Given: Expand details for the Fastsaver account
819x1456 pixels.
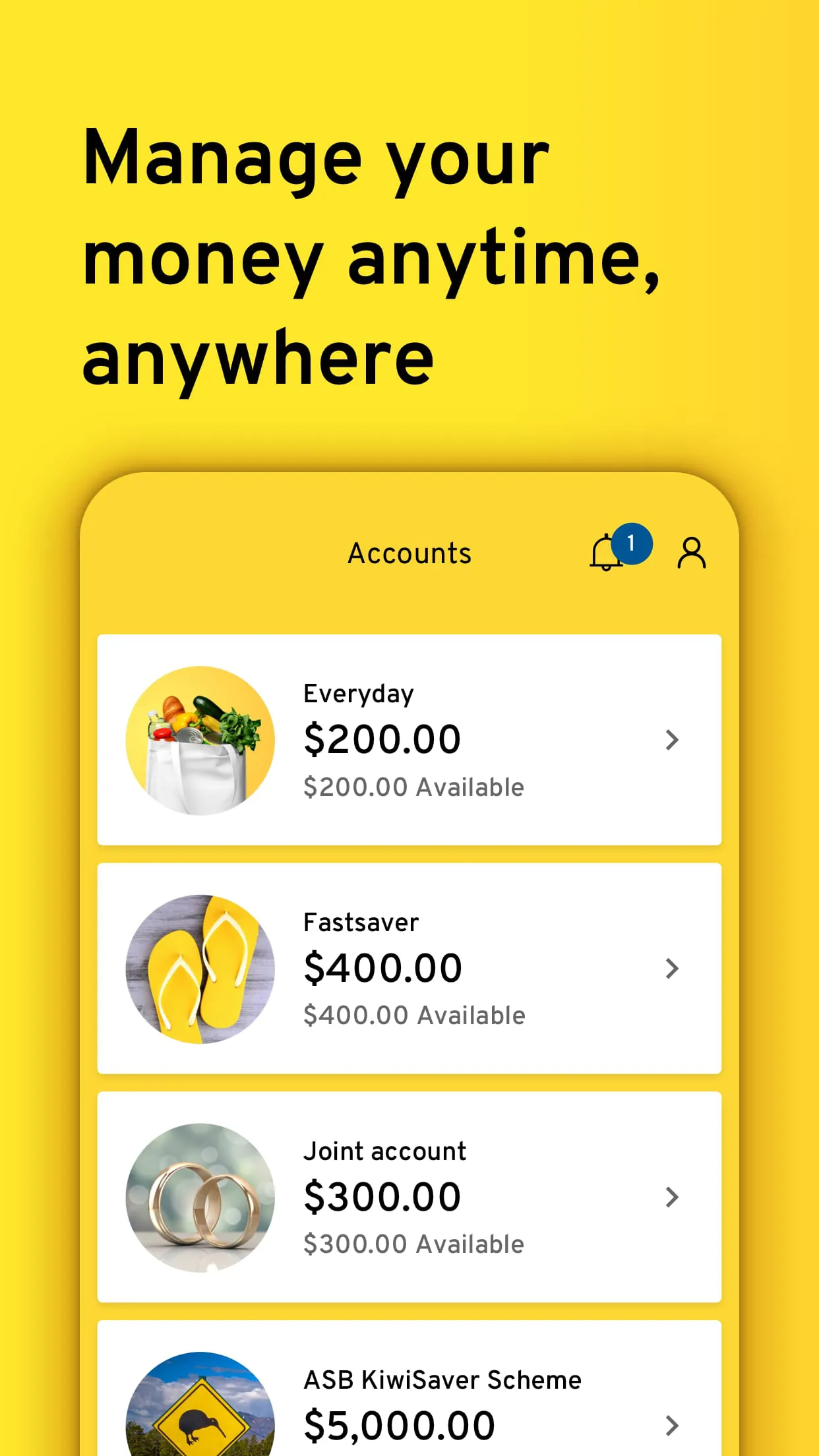Looking at the screenshot, I should [673, 968].
